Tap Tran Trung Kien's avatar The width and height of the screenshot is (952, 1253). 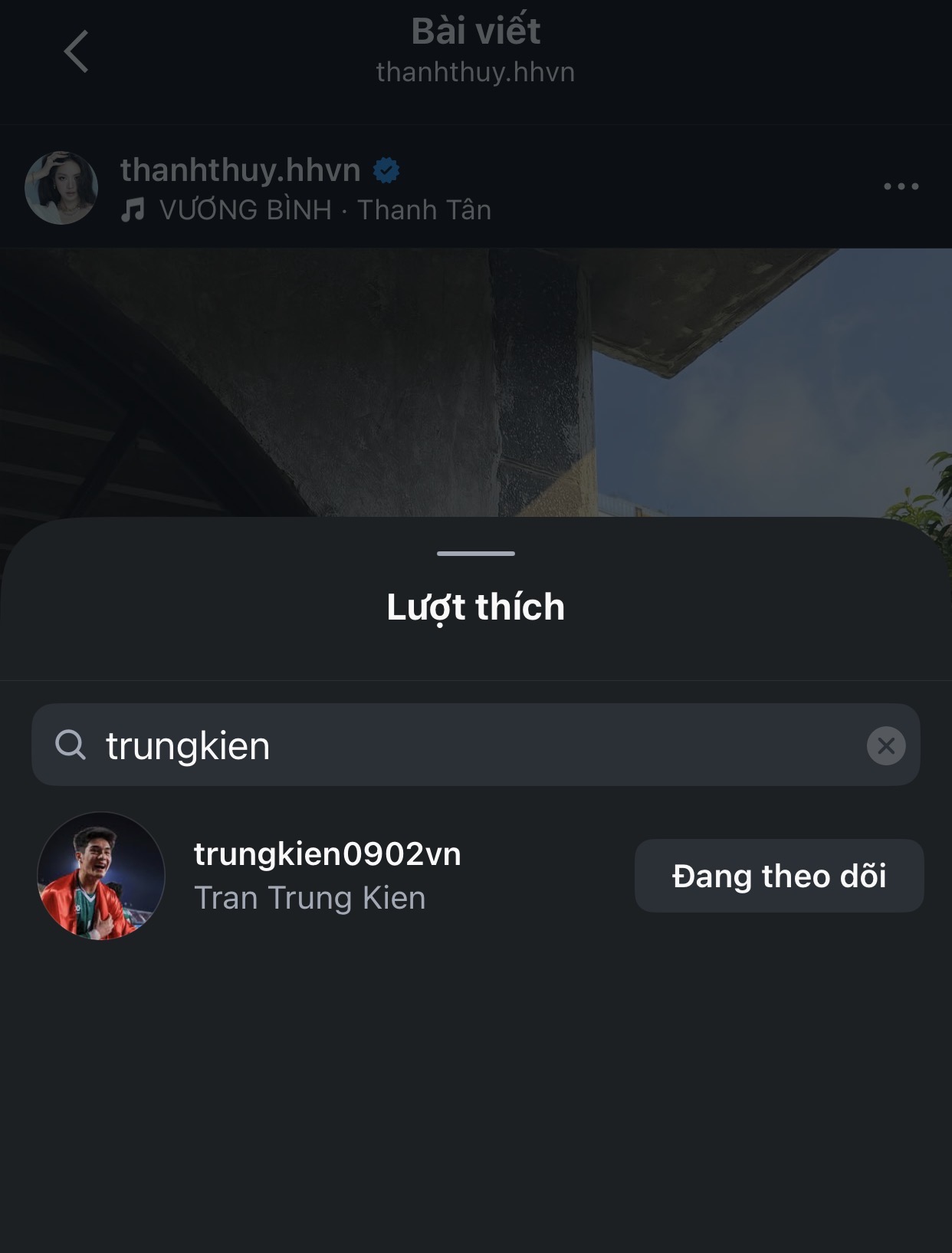pyautogui.click(x=100, y=876)
